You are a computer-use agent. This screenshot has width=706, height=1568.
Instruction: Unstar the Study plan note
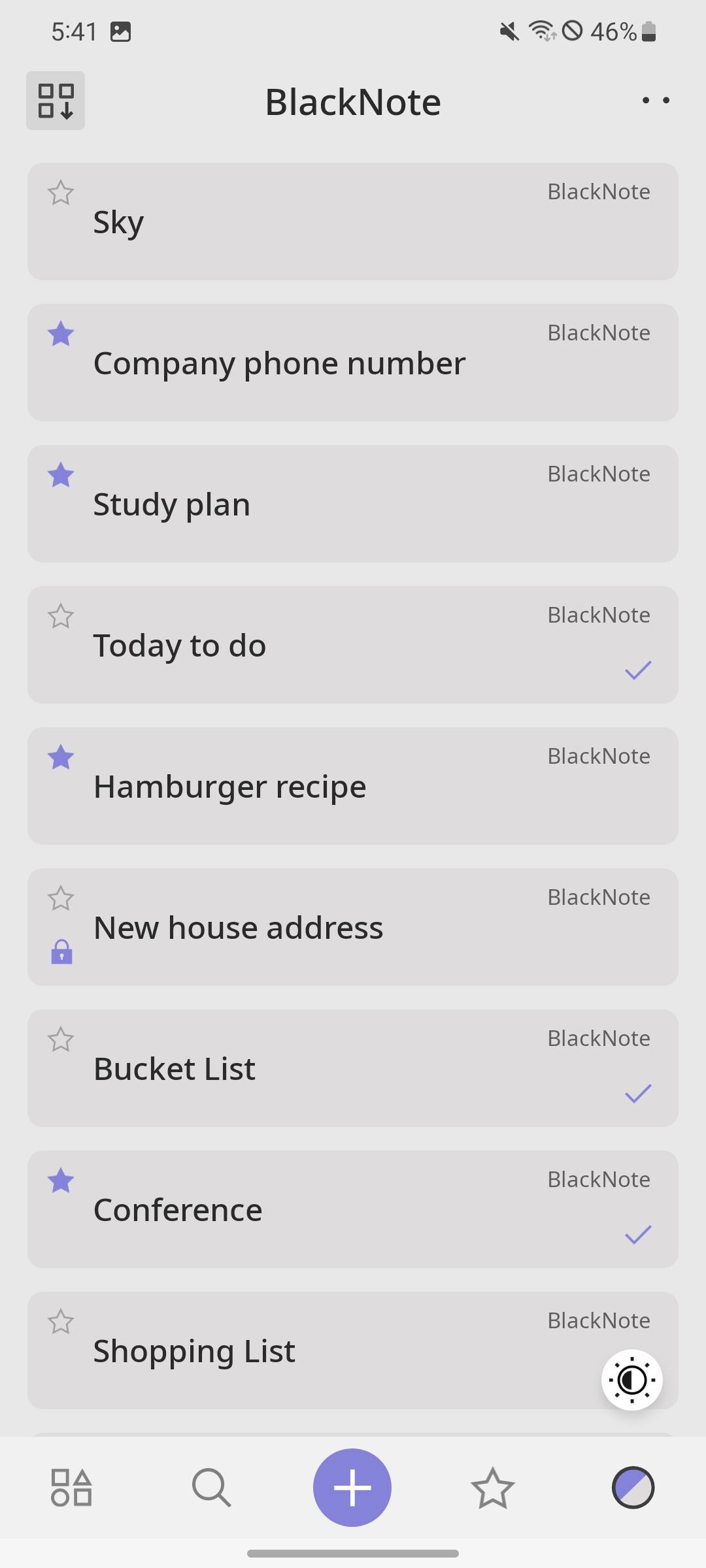click(x=61, y=475)
